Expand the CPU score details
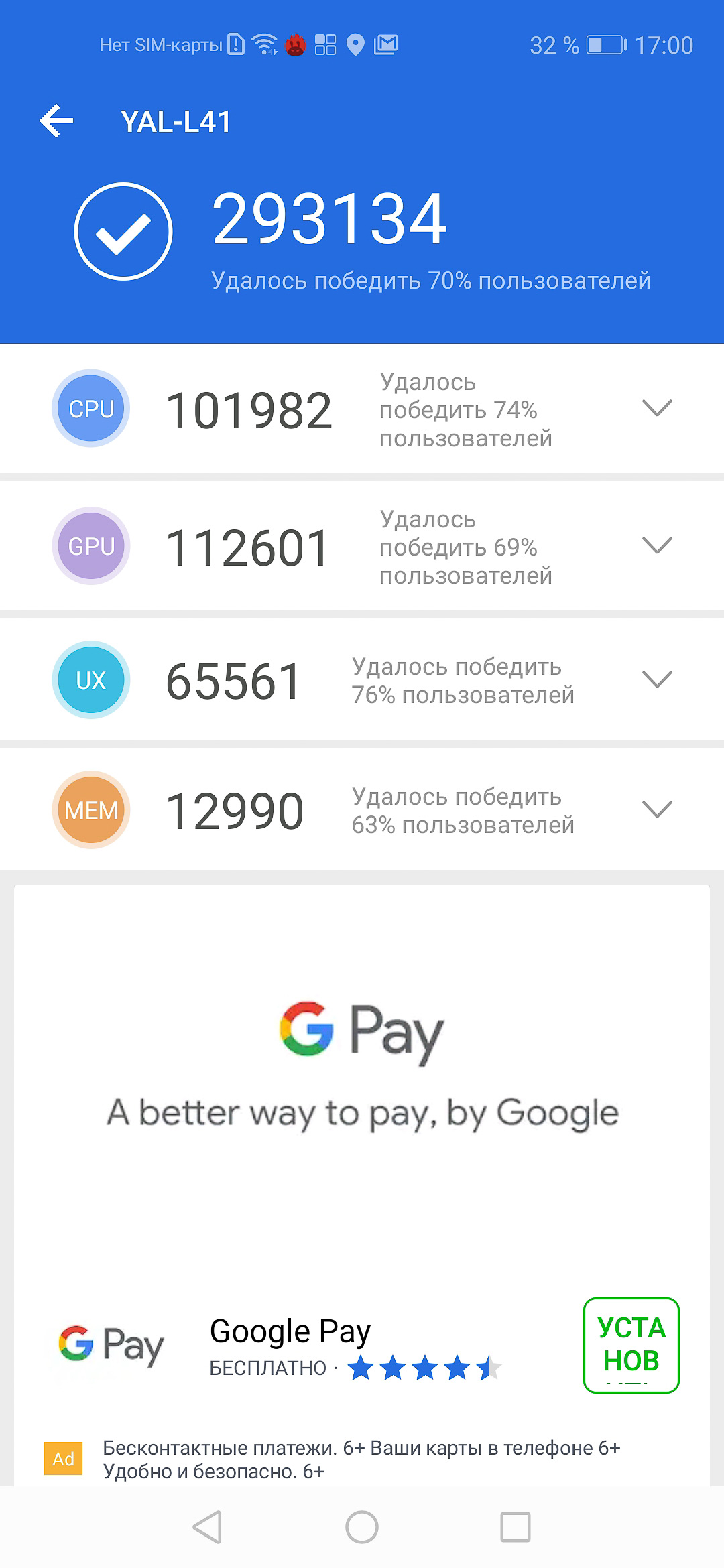 657,408
